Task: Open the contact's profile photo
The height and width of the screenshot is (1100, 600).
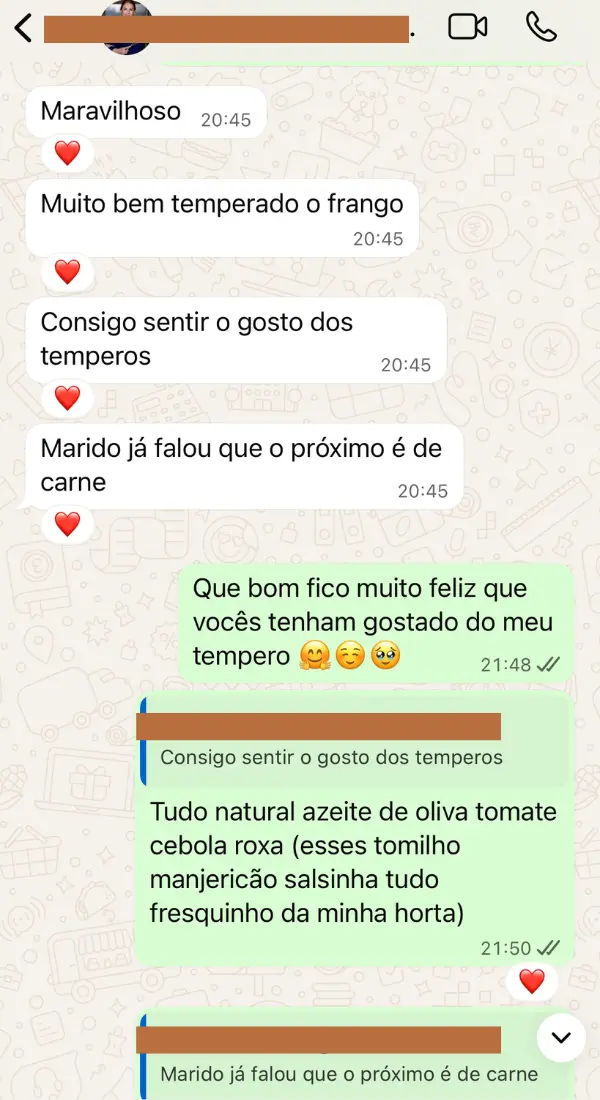Action: coord(126,27)
